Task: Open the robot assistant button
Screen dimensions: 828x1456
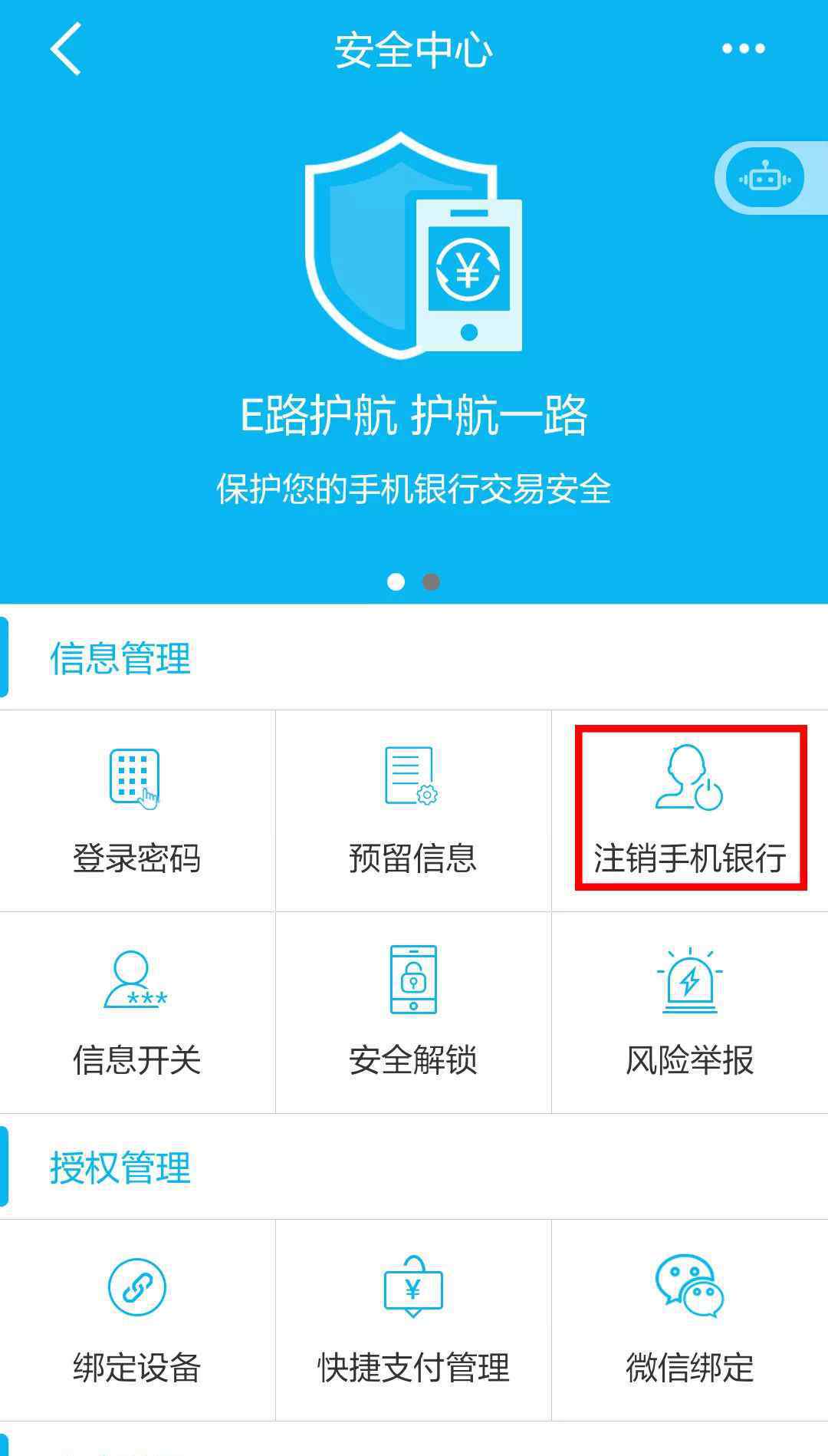Action: (764, 178)
